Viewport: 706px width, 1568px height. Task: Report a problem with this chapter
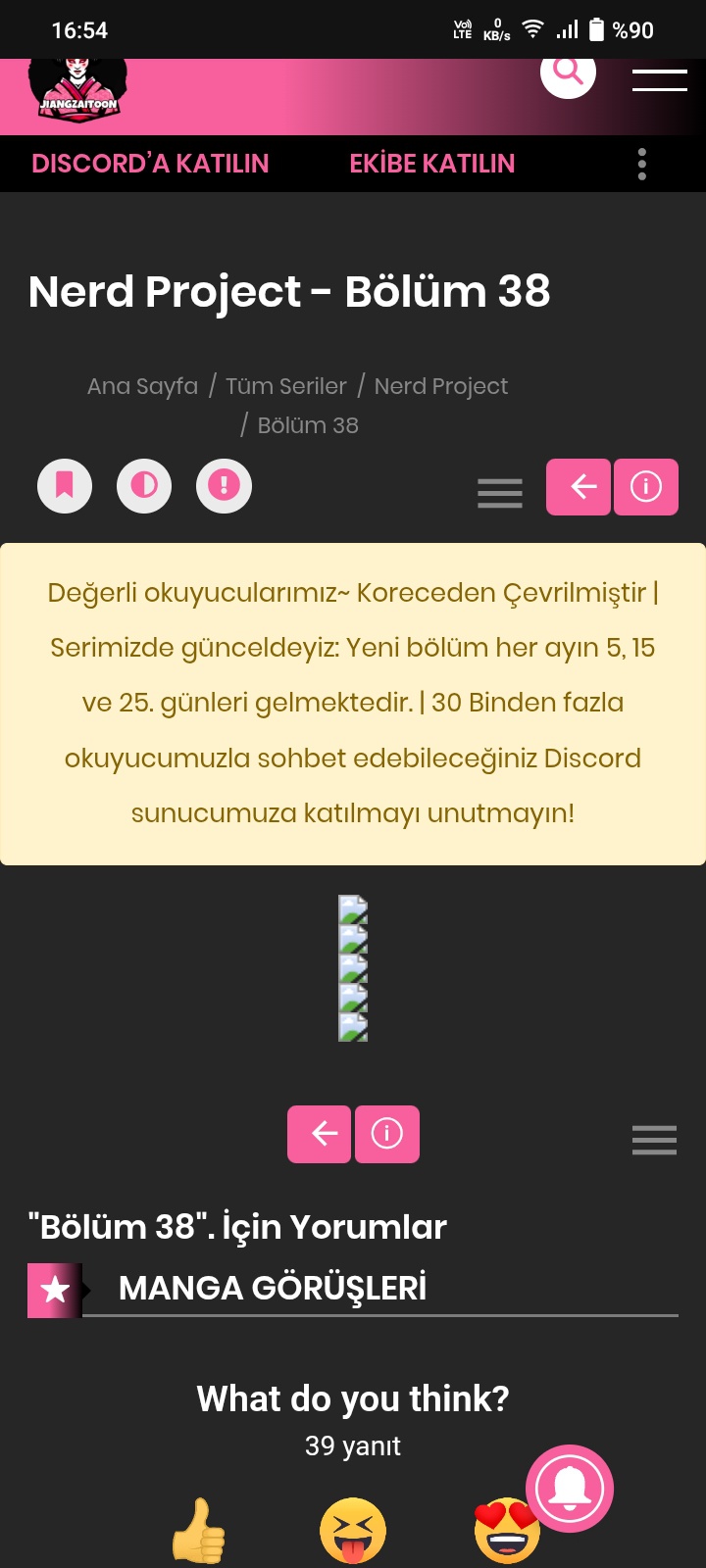tap(224, 486)
